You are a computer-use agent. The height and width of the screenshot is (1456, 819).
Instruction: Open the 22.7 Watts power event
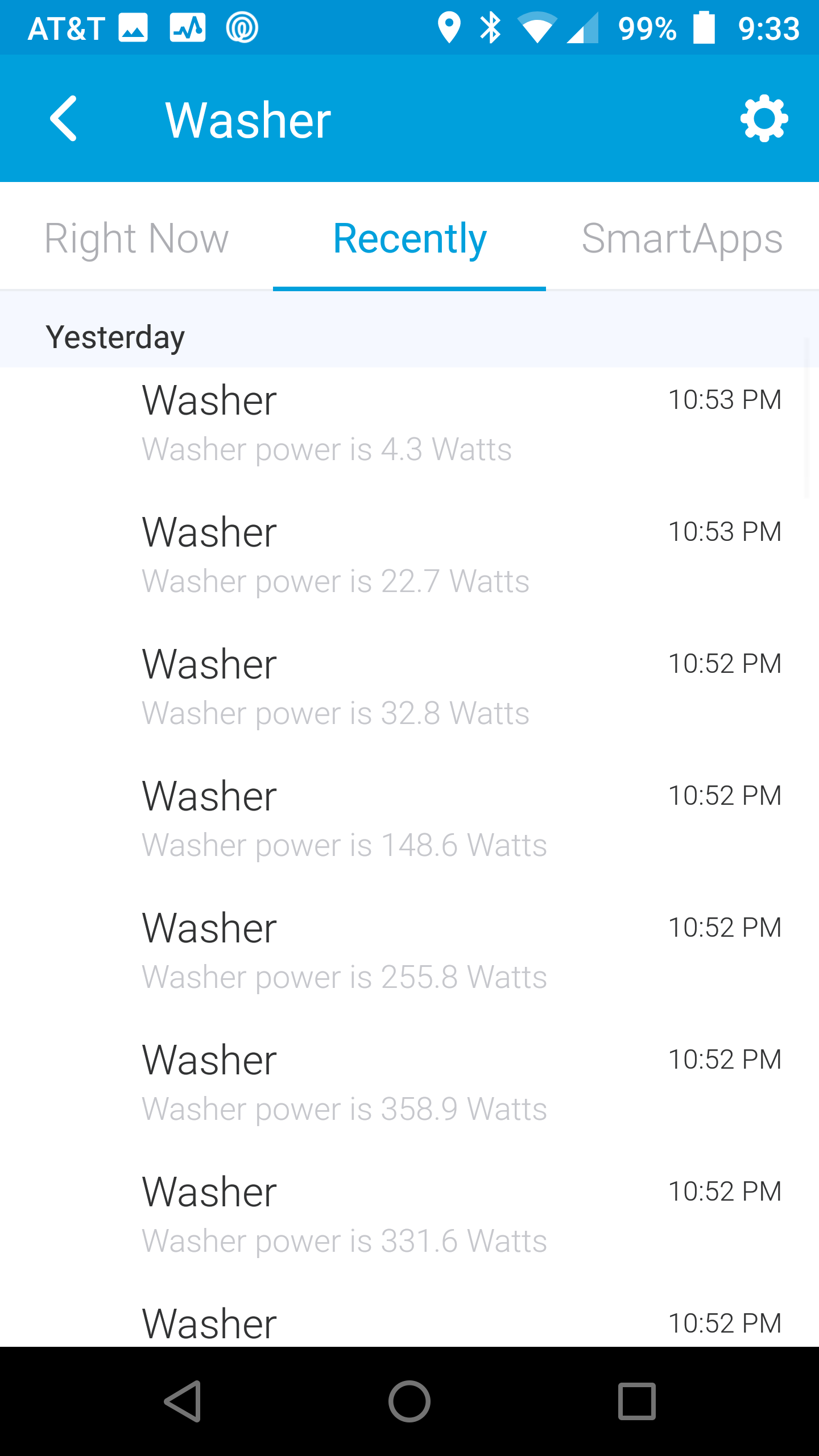click(409, 556)
